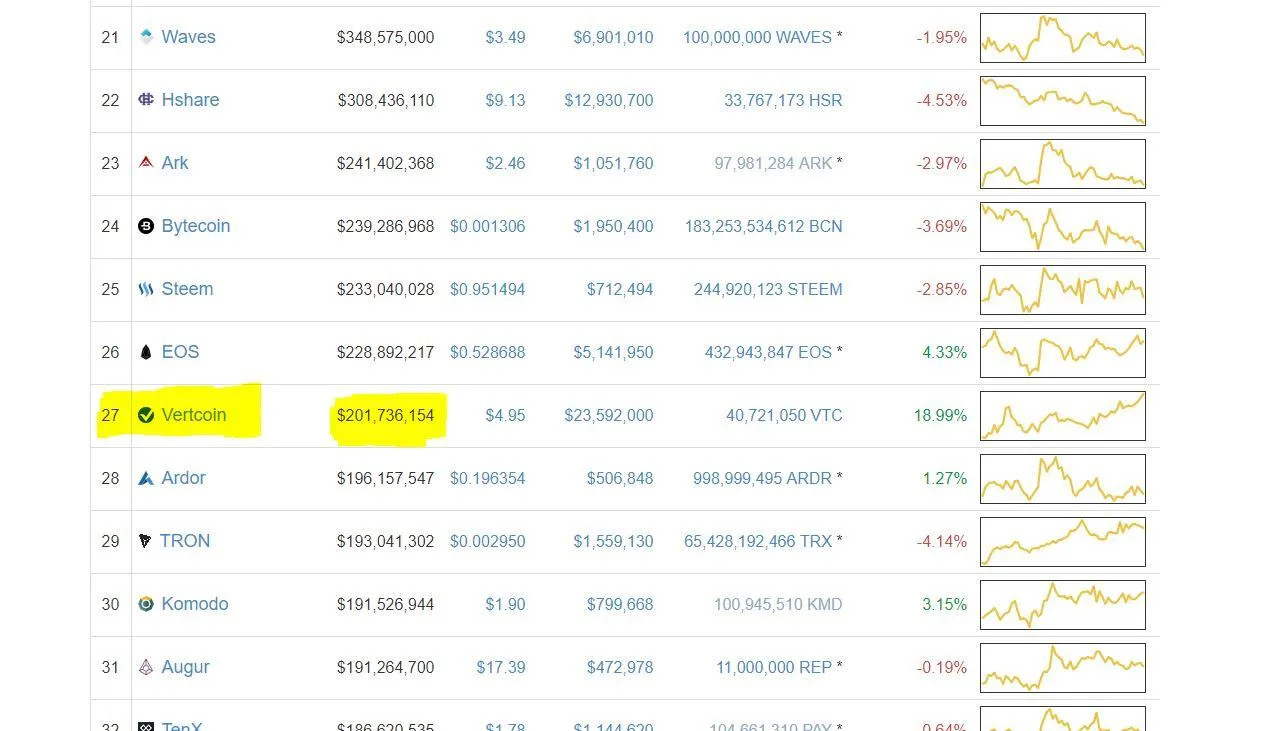The width and height of the screenshot is (1287, 731).
Task: View Ardor coin details
Action: 183,478
